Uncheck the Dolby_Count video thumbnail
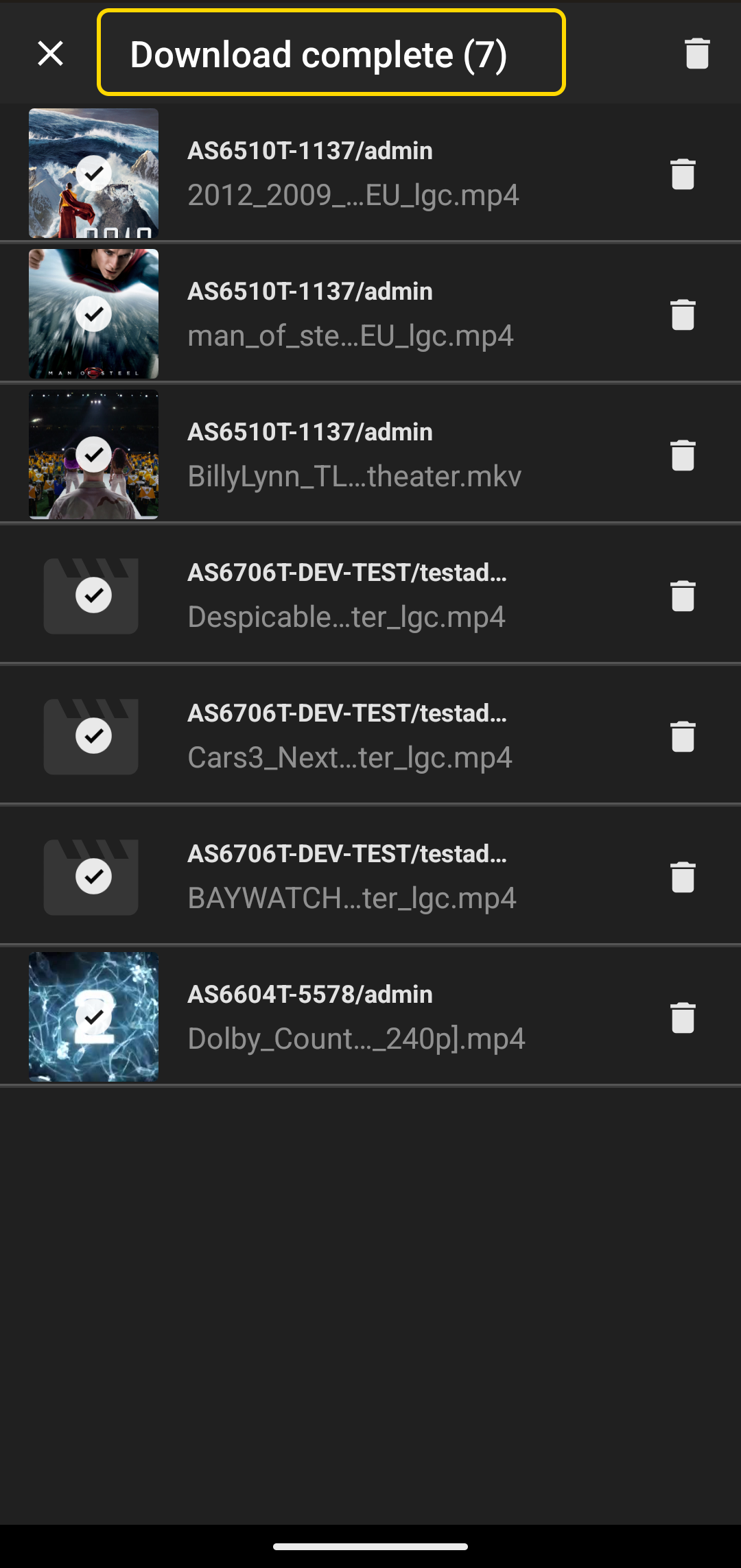This screenshot has width=741, height=1568. pos(94,1017)
